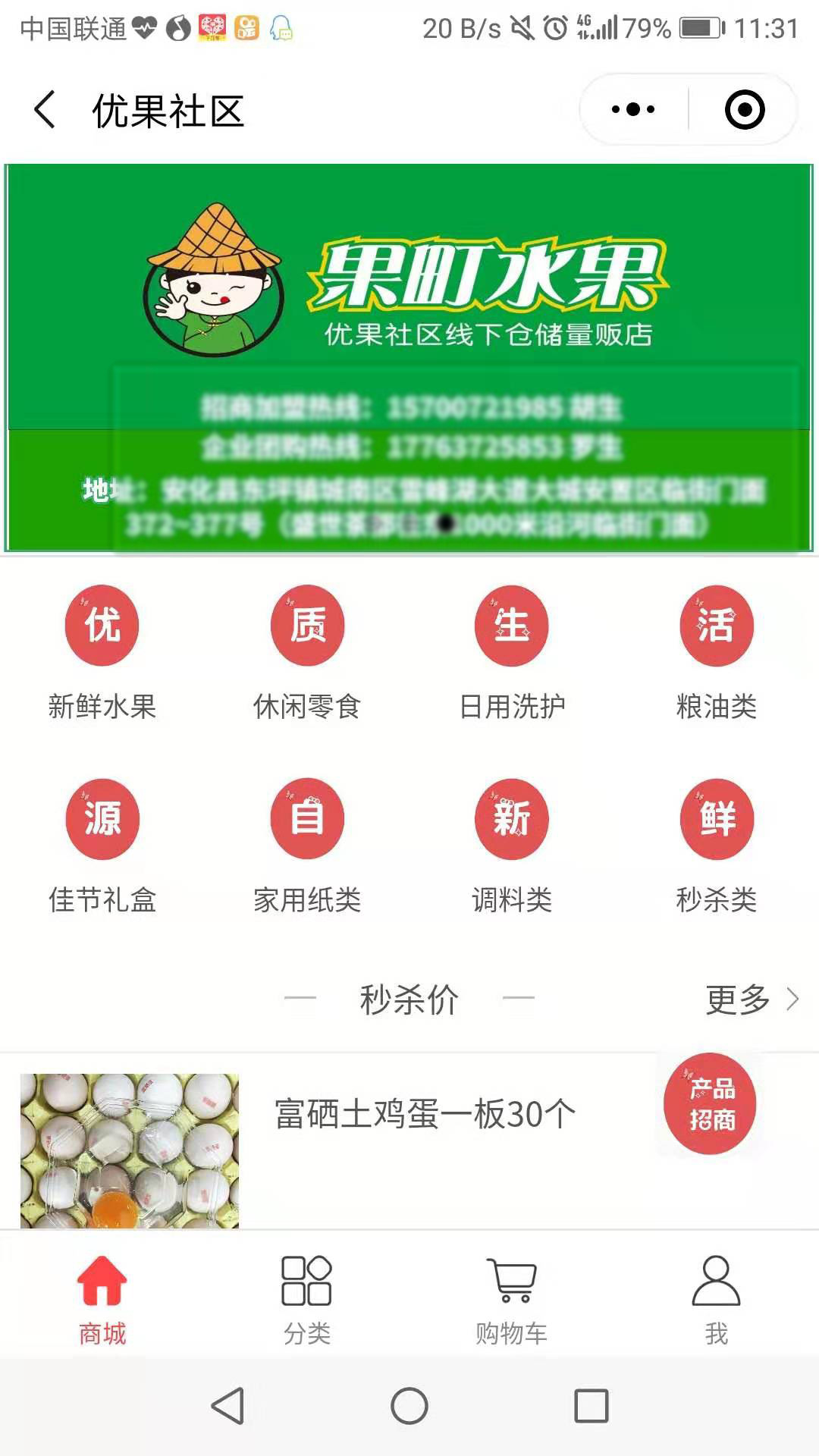Open the 购物车 tab
The width and height of the screenshot is (819, 1456).
pyautogui.click(x=512, y=1300)
